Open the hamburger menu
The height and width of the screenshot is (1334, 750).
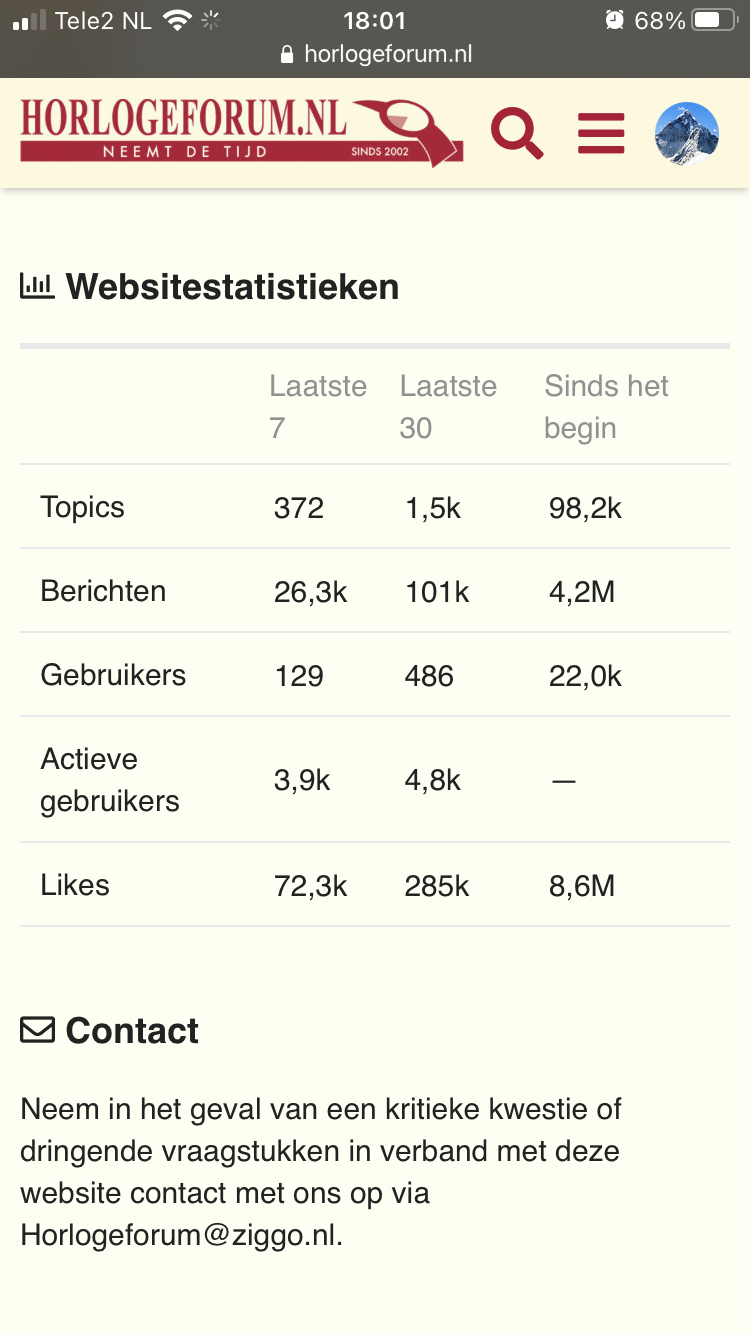point(601,133)
